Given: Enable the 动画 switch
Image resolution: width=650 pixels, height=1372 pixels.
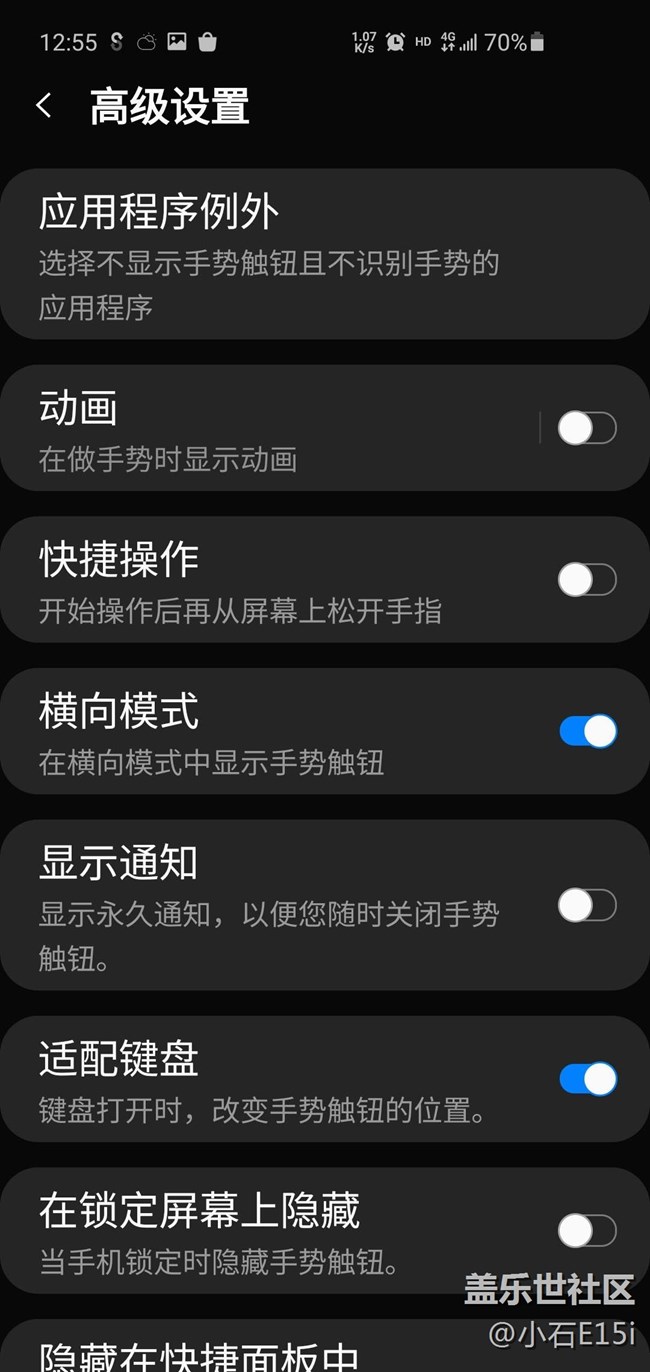Looking at the screenshot, I should (x=587, y=428).
